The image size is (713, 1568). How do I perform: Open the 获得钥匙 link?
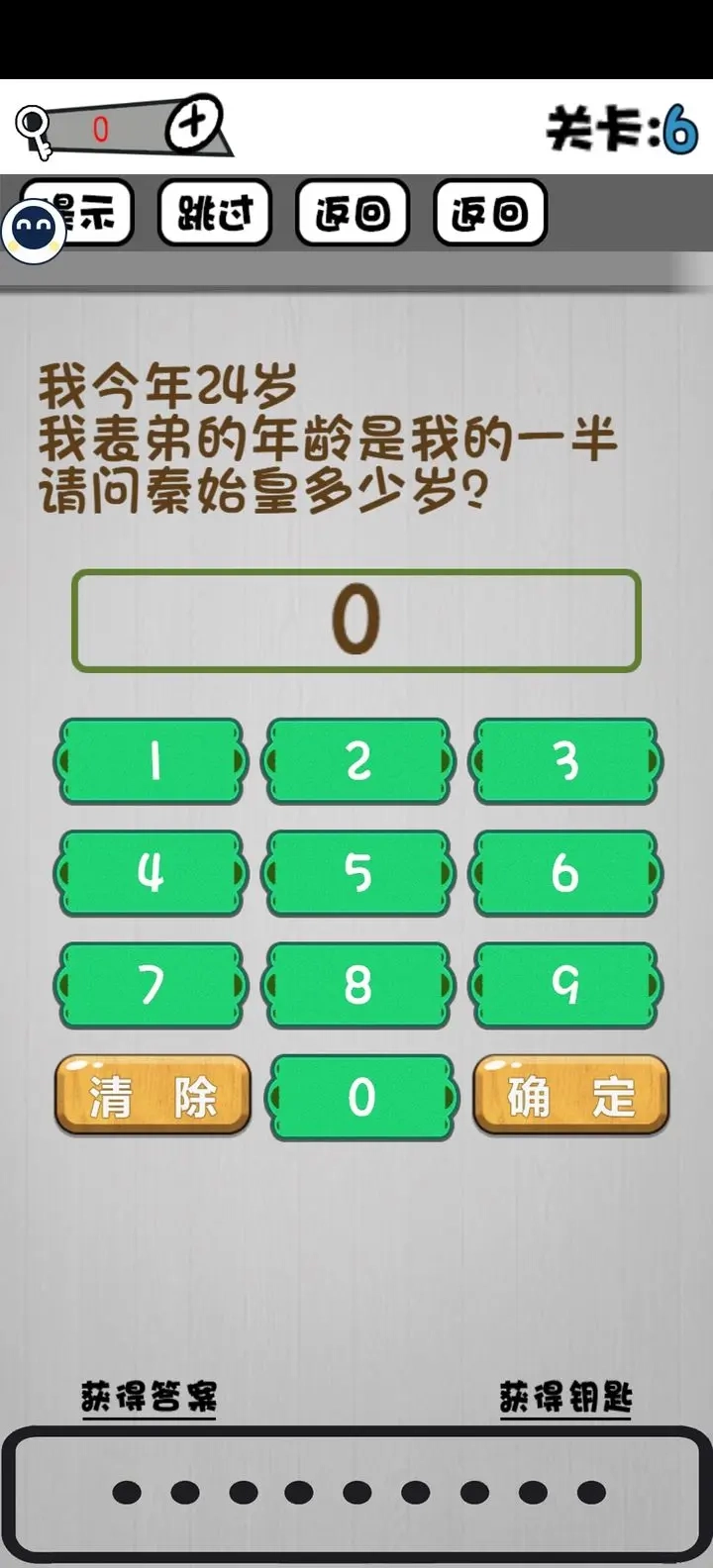(x=564, y=1398)
